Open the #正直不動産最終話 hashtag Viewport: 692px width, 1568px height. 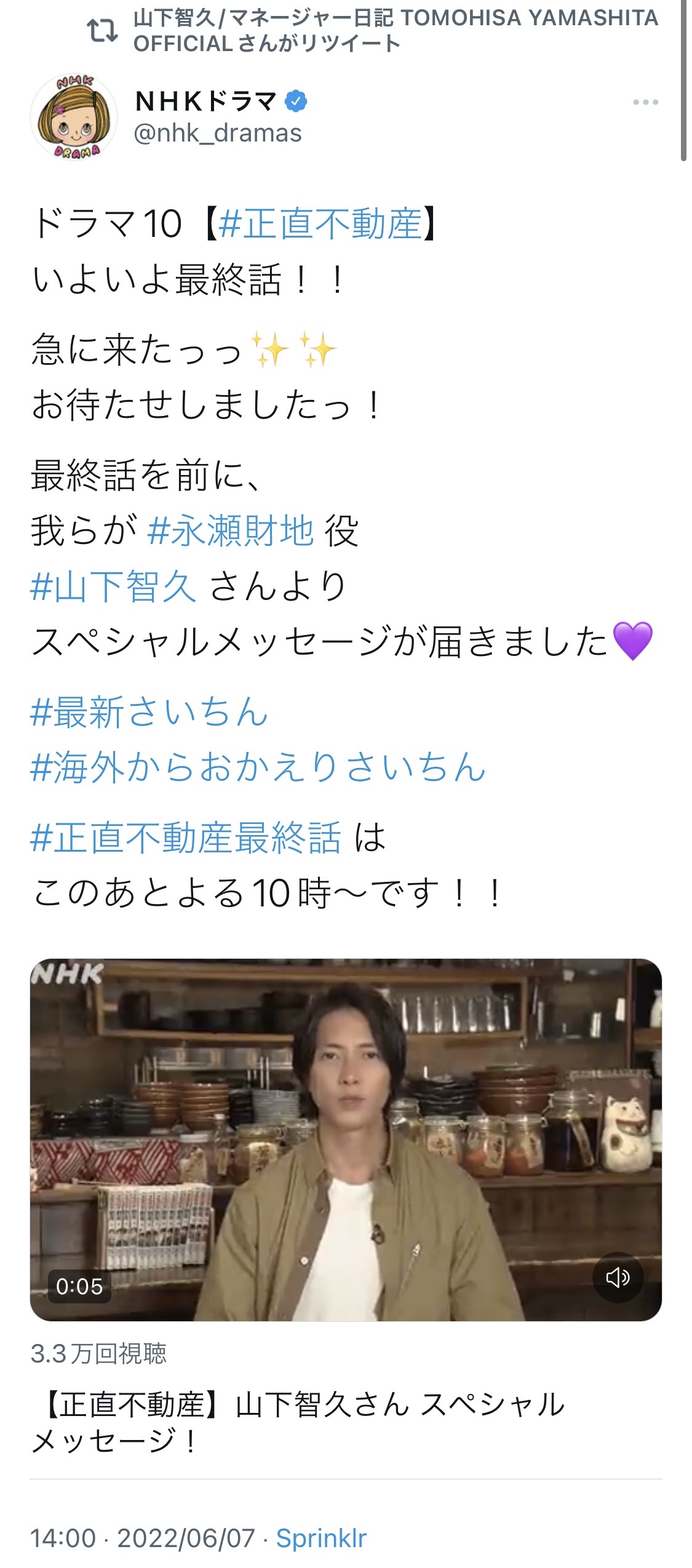pos(185,838)
